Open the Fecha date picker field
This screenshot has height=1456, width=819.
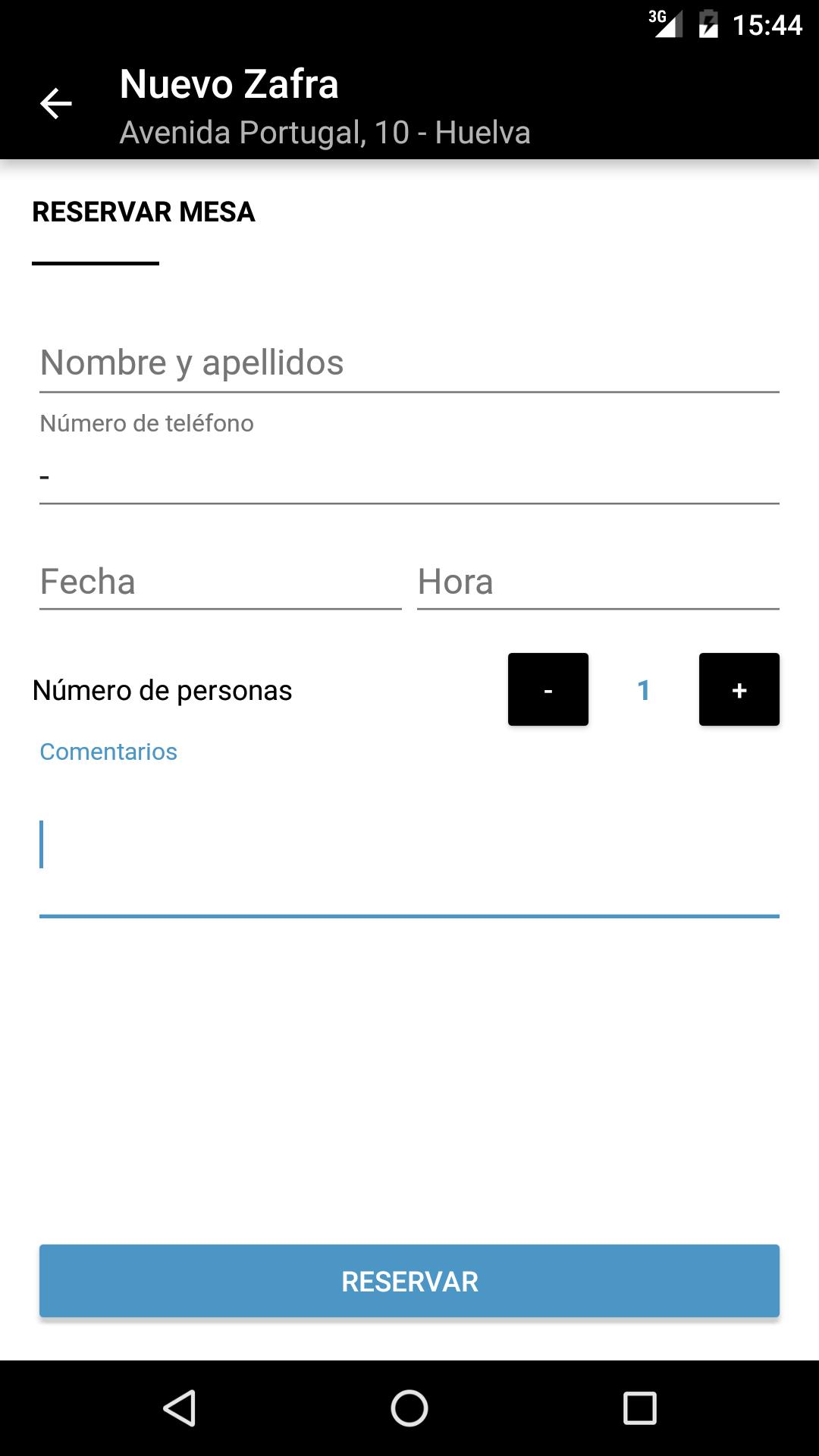220,582
